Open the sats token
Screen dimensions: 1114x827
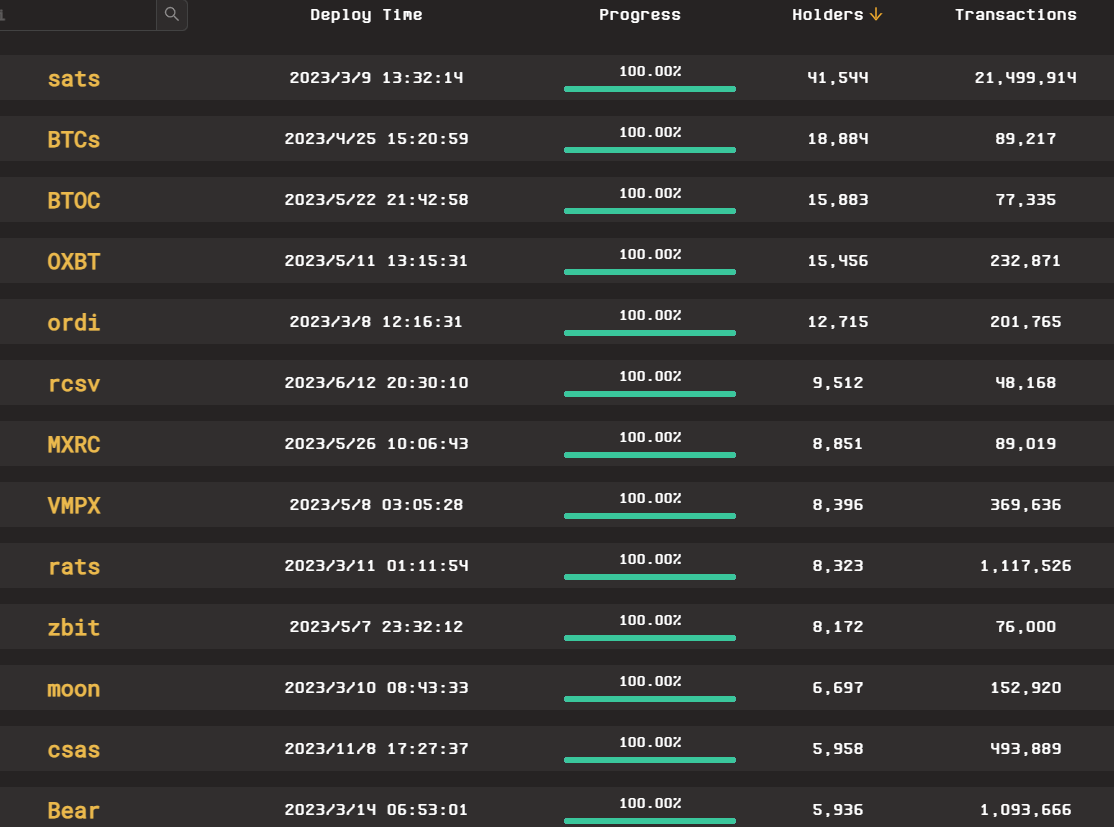(74, 78)
